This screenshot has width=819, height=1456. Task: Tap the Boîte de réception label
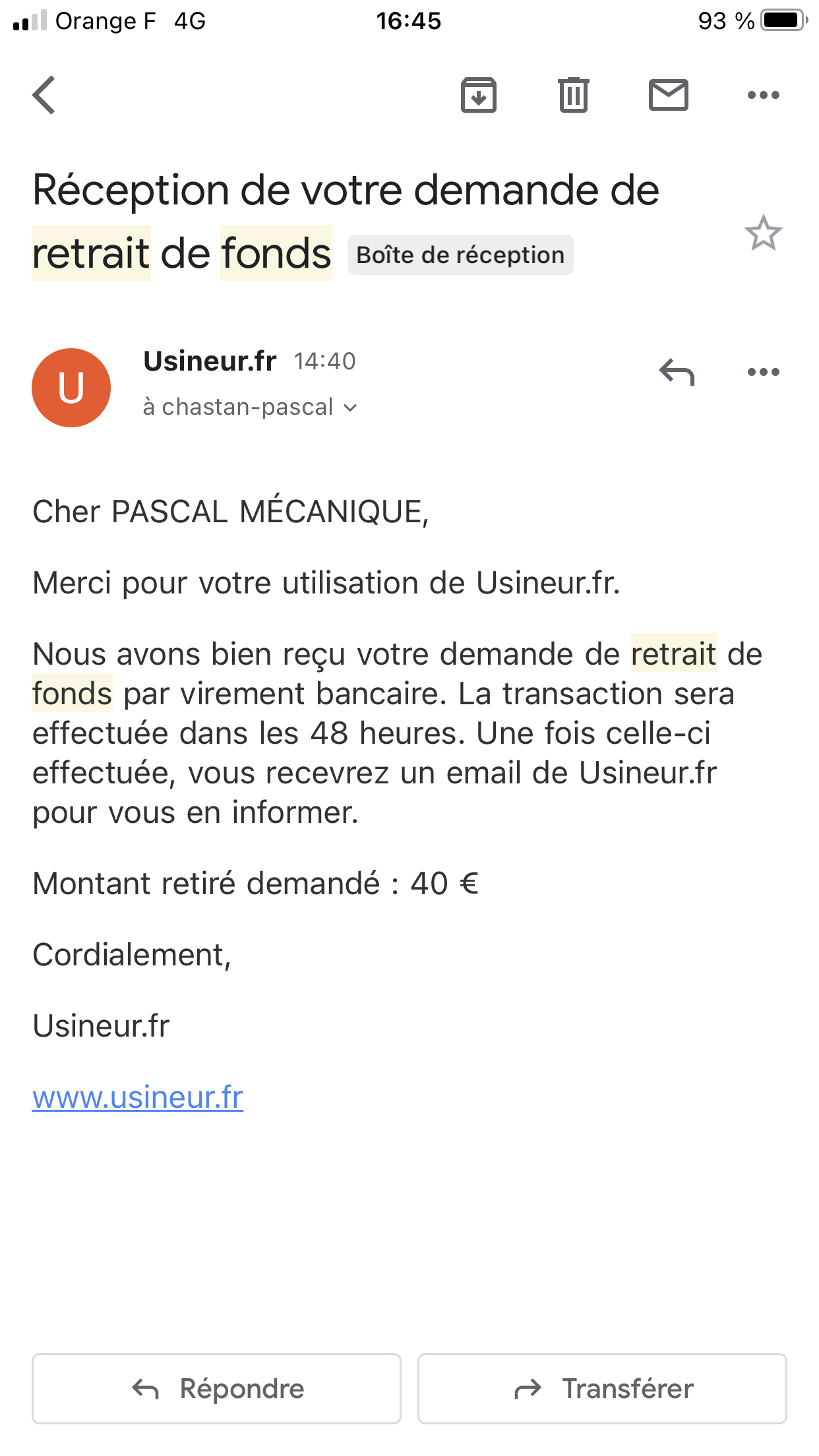coord(460,255)
